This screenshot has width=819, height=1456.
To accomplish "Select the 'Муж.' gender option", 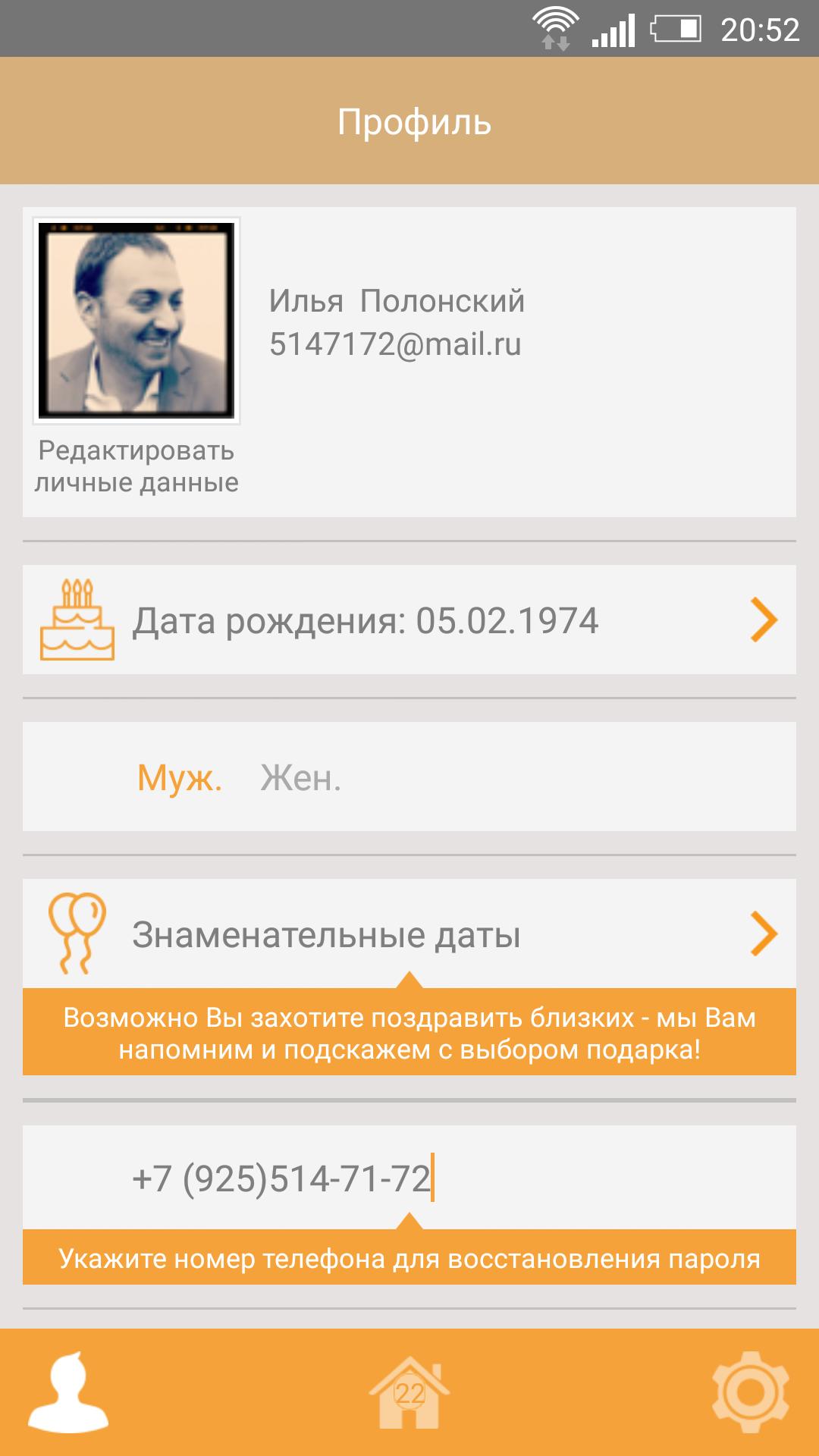I will (x=180, y=778).
